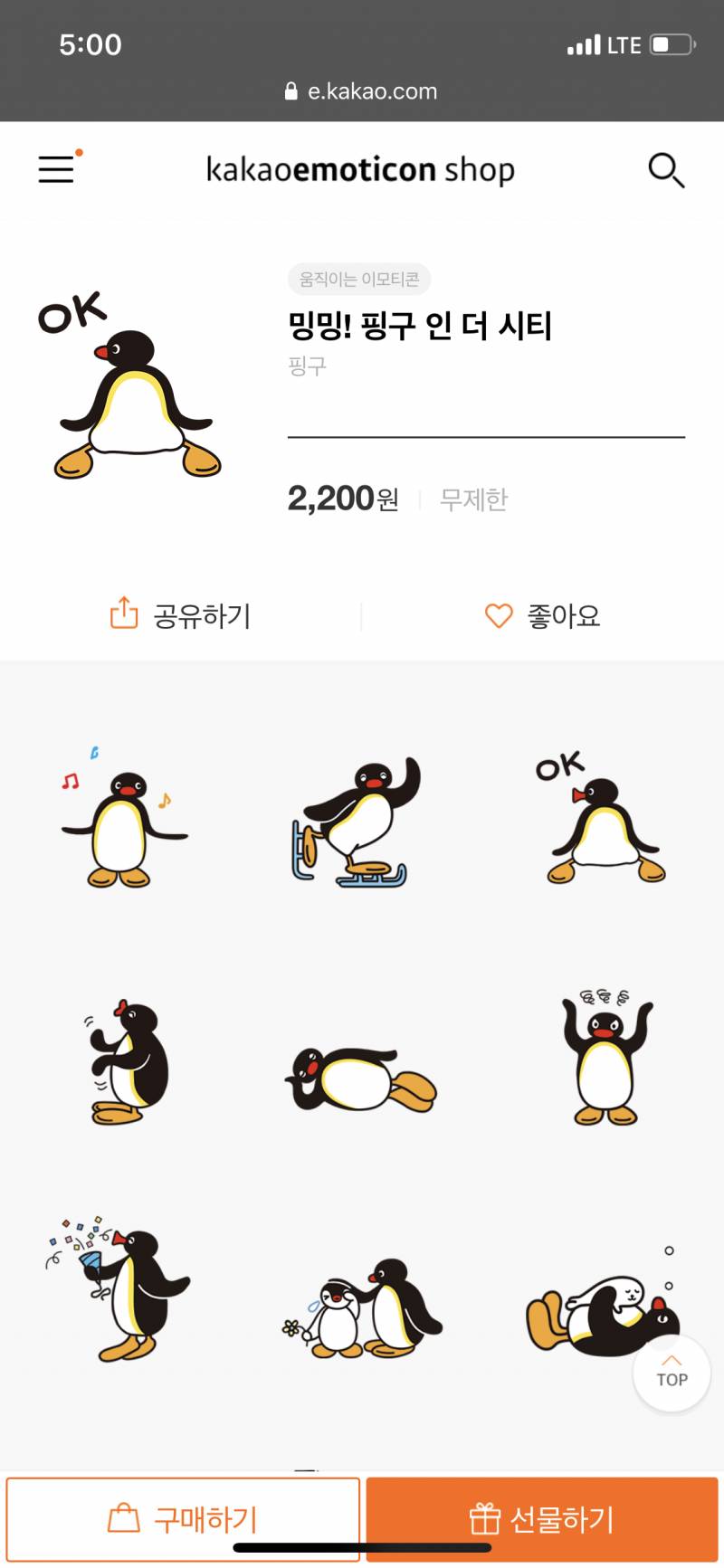Tap the 2,200원 price display
724x1568 pixels.
coord(342,499)
